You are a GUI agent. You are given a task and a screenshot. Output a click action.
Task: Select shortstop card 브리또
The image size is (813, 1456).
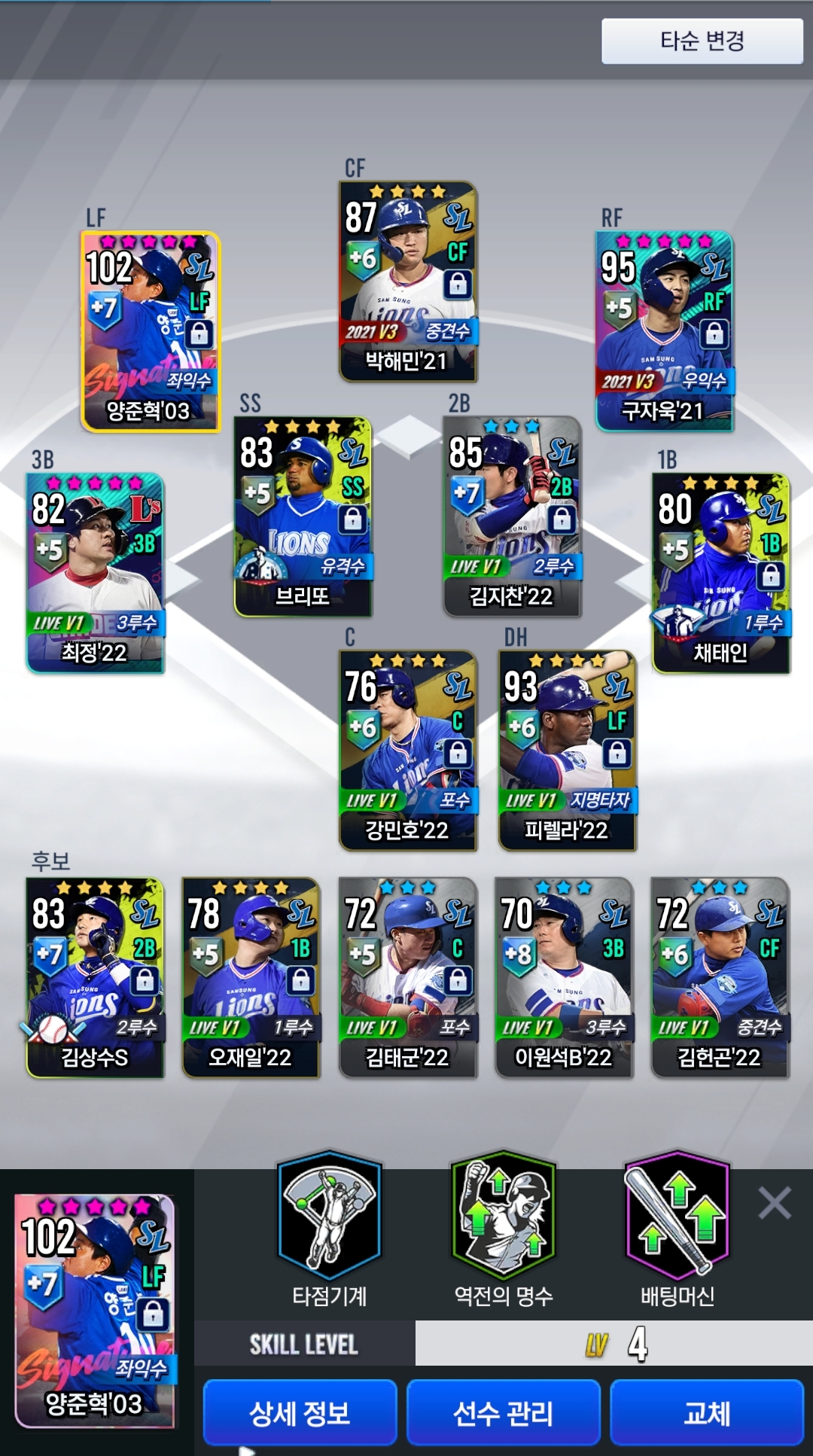click(x=303, y=516)
